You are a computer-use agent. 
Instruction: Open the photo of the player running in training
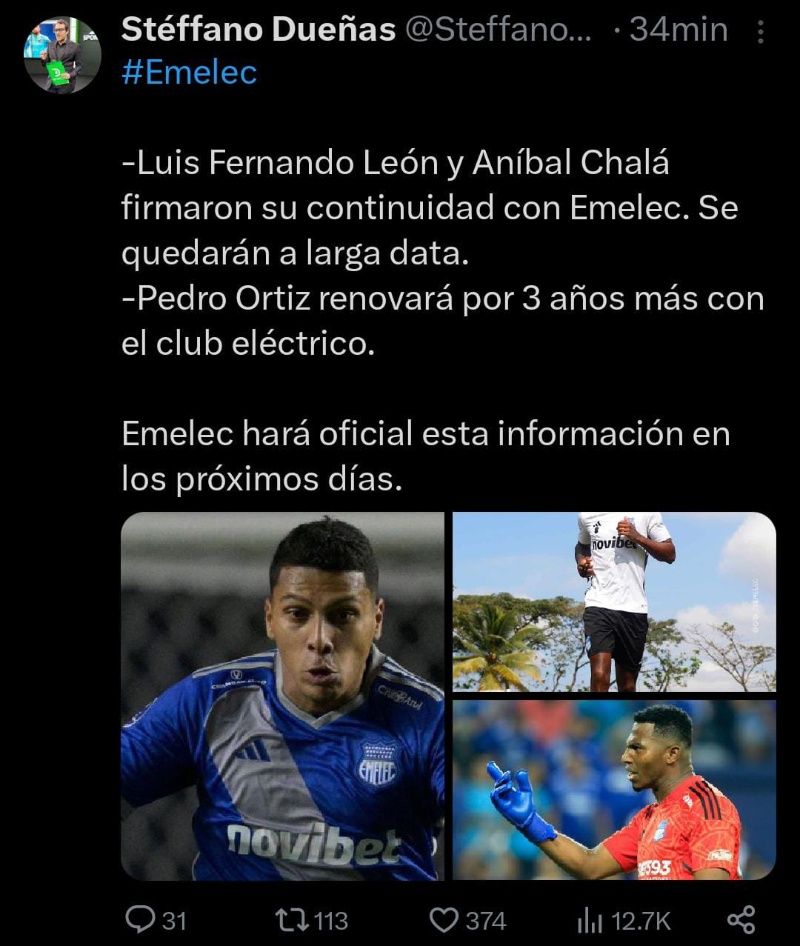tap(614, 602)
